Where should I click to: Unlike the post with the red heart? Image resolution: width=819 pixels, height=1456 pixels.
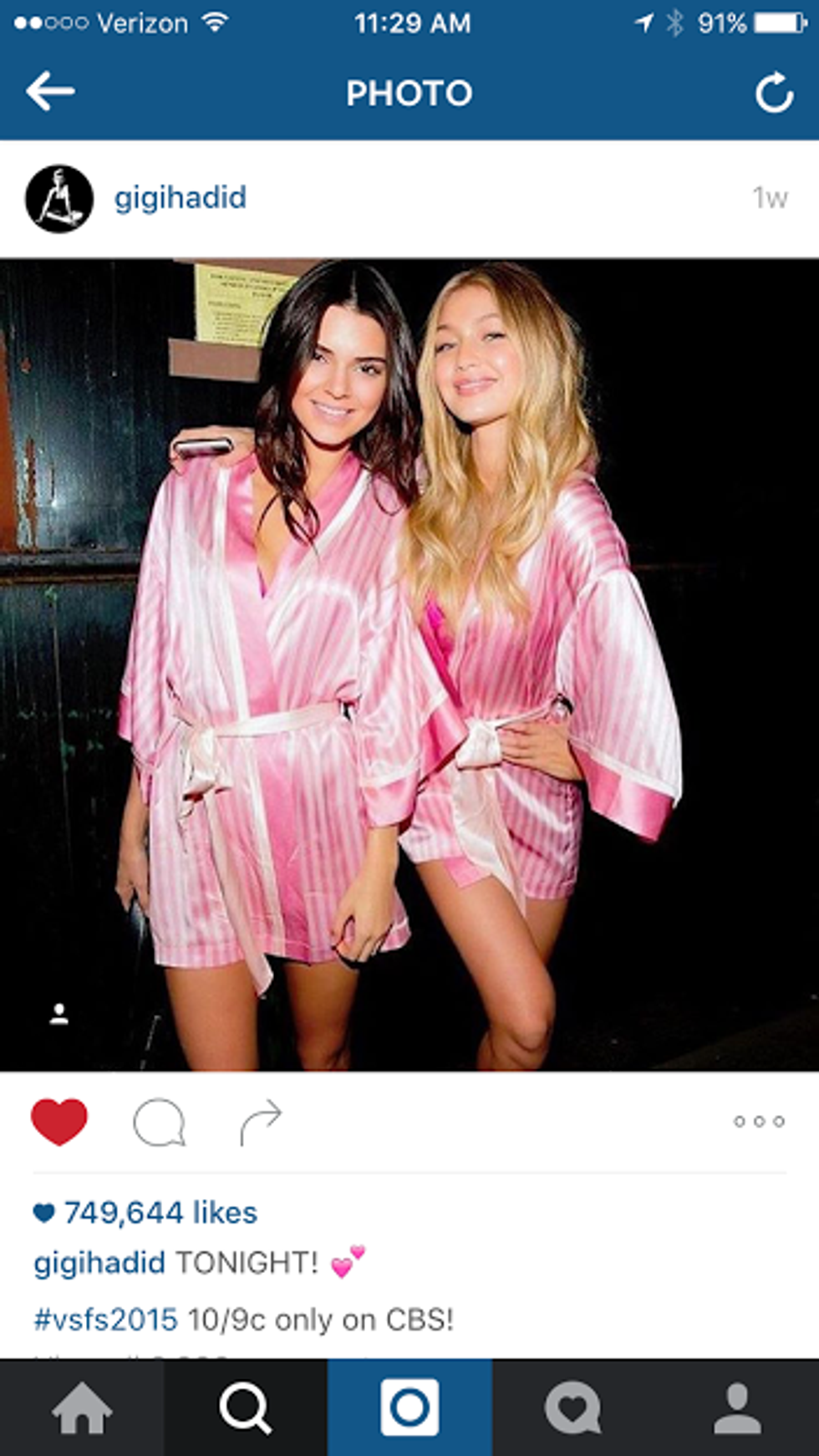[x=59, y=1121]
